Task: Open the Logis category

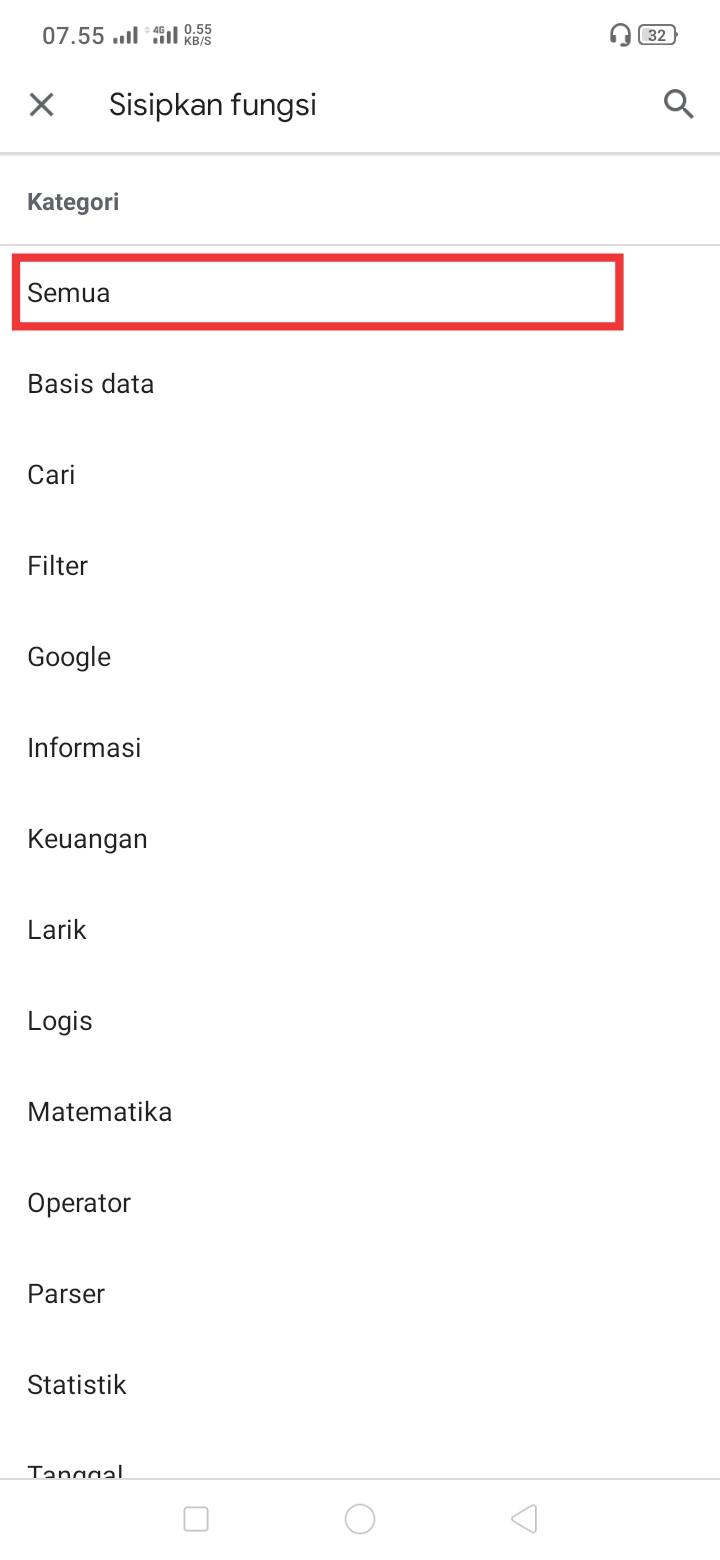Action: coord(360,1021)
